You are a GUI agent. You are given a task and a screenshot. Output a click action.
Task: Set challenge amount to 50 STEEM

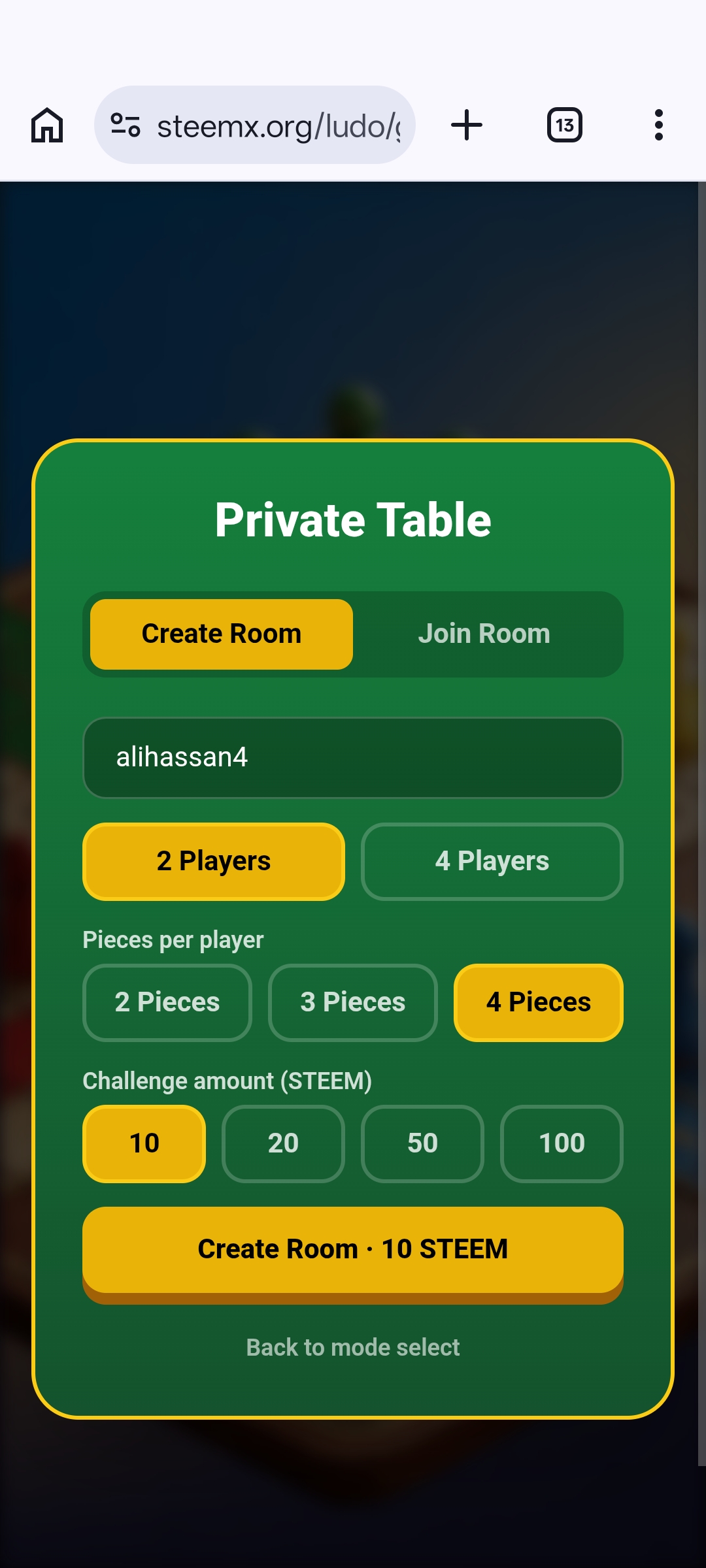[423, 1143]
